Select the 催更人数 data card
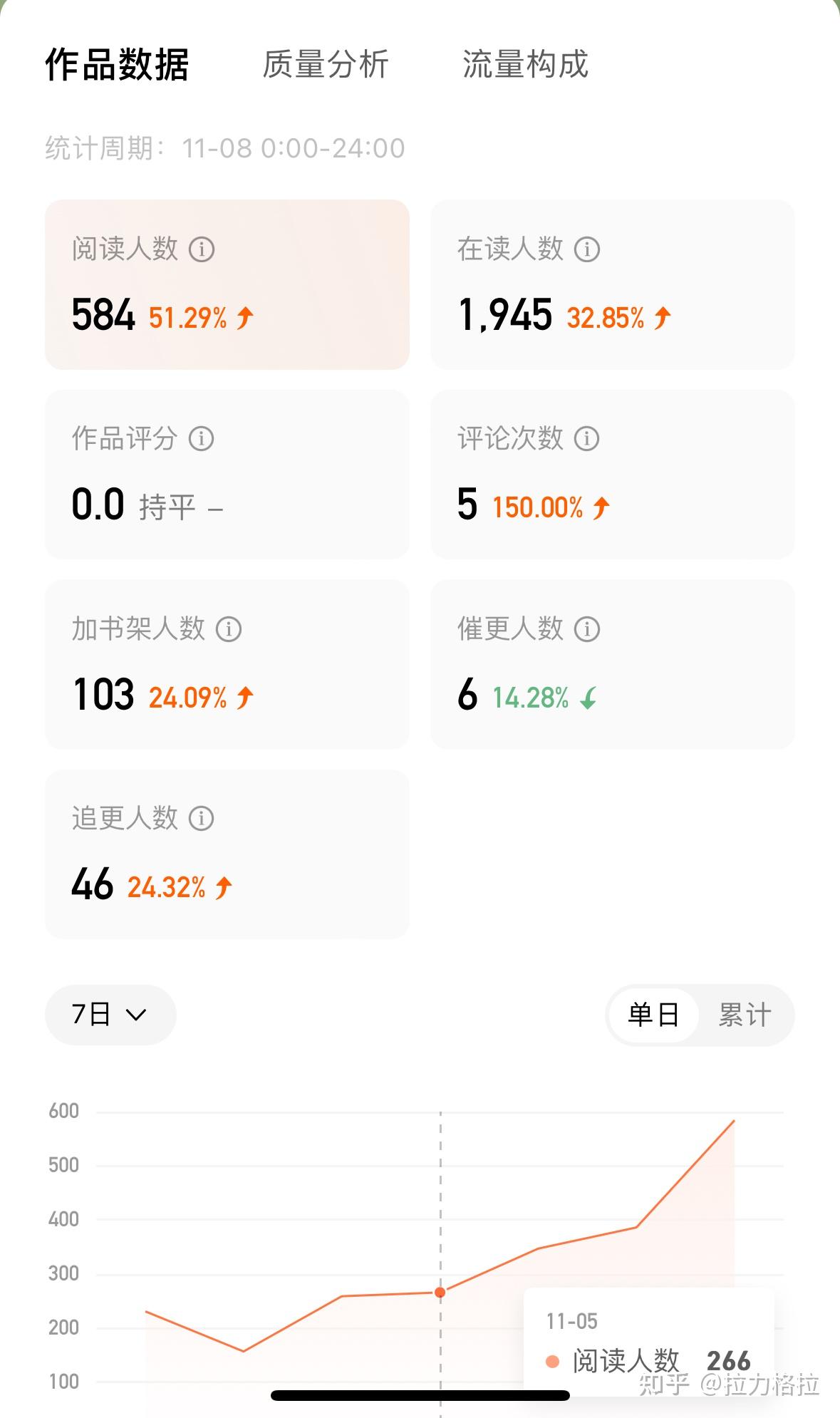Viewport: 840px width, 1418px height. click(613, 664)
